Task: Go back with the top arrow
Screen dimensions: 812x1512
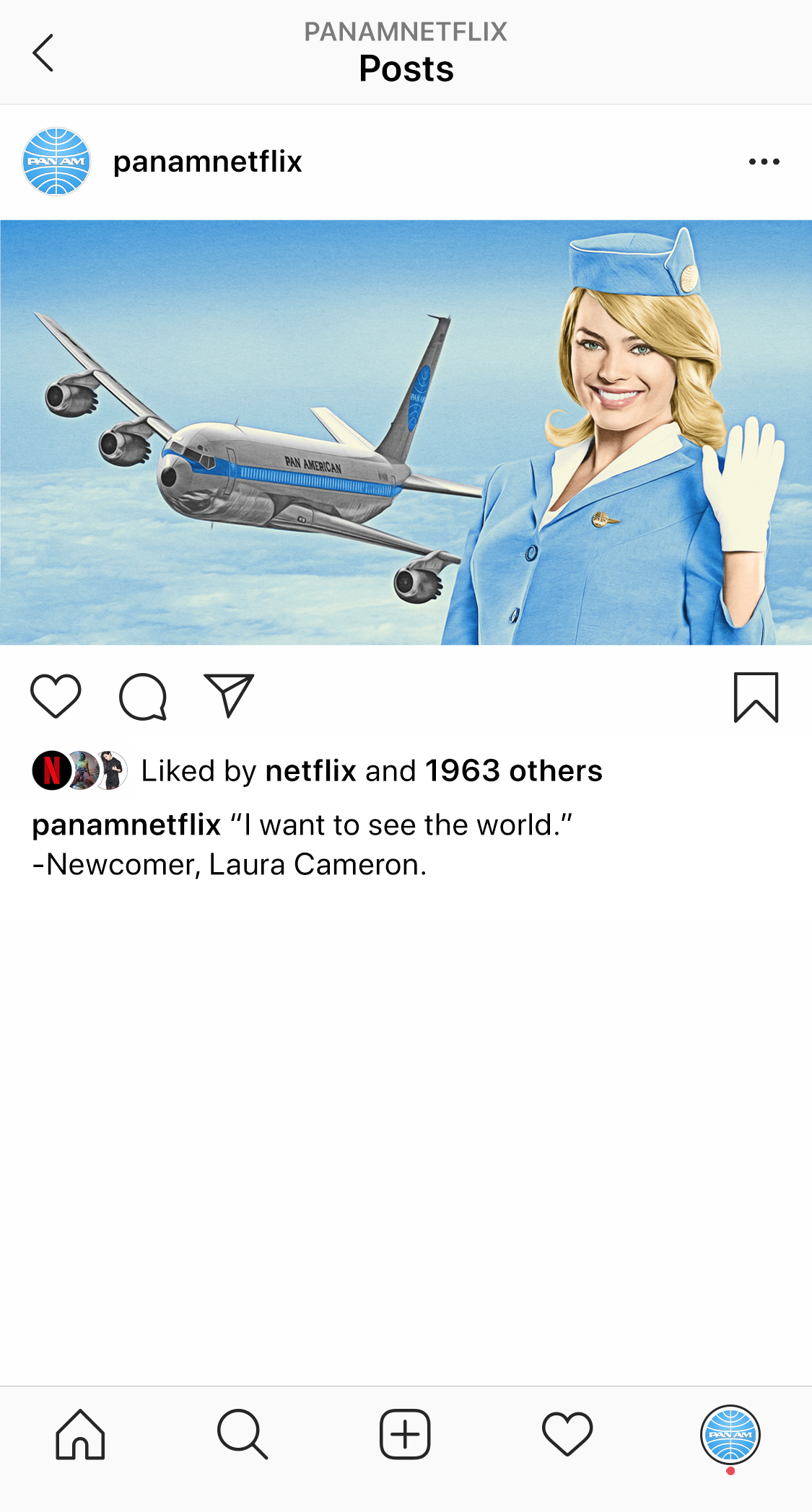Action: [43, 53]
